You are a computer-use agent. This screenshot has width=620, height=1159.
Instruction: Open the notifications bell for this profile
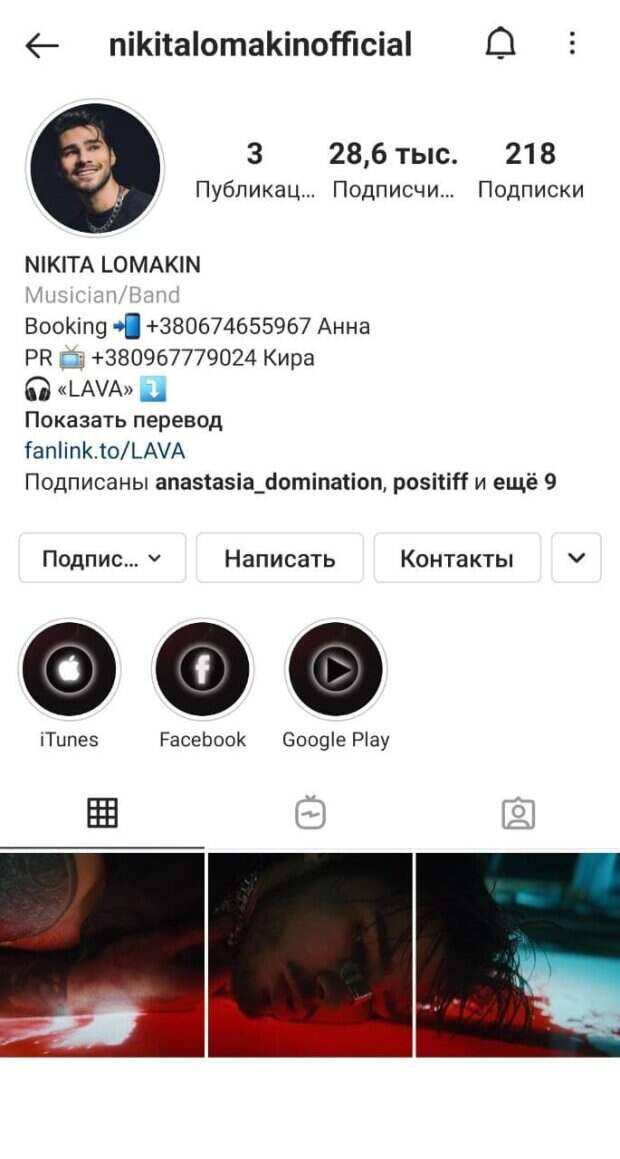click(500, 44)
